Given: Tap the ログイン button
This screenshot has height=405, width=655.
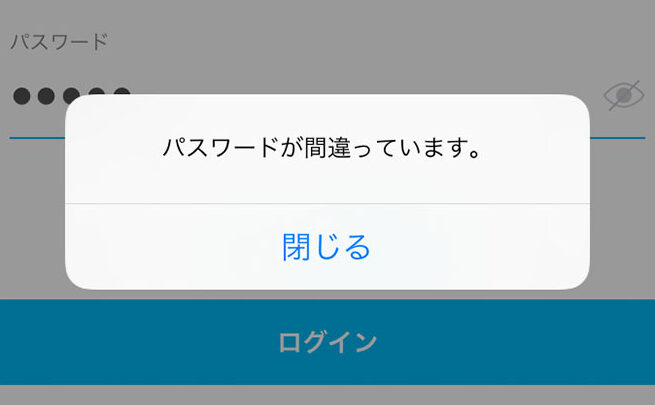Looking at the screenshot, I should point(327,342).
